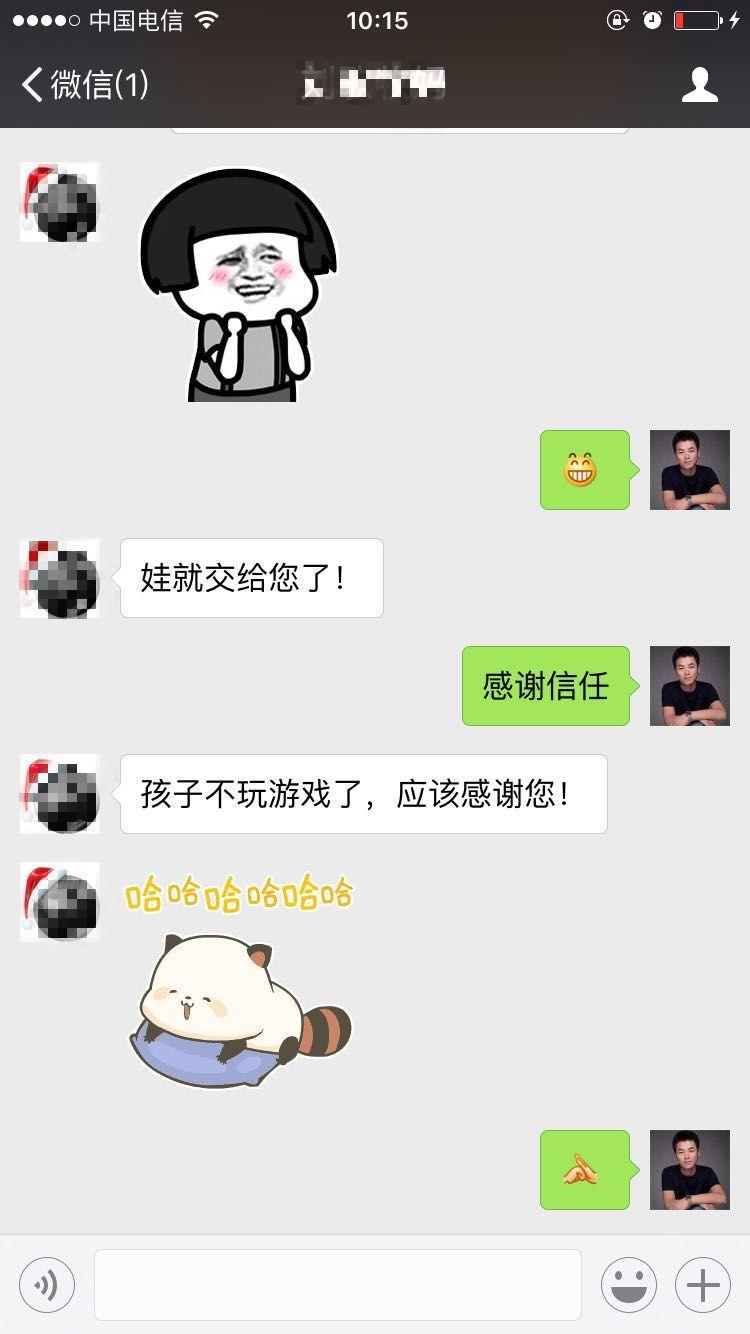Focus the message text field
This screenshot has height=1334, width=750.
(x=338, y=1285)
